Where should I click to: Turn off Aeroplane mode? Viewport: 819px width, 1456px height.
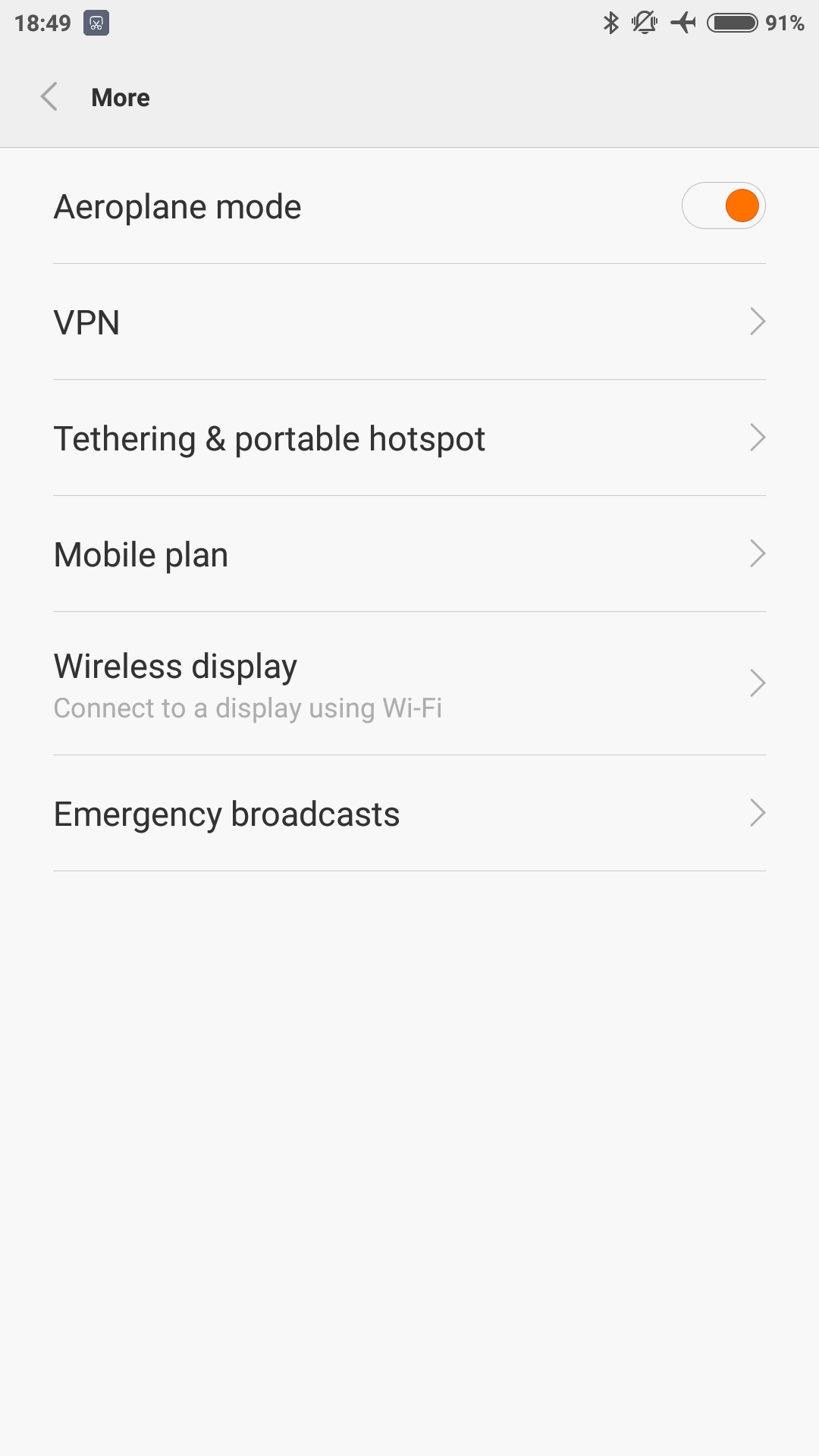click(x=723, y=206)
